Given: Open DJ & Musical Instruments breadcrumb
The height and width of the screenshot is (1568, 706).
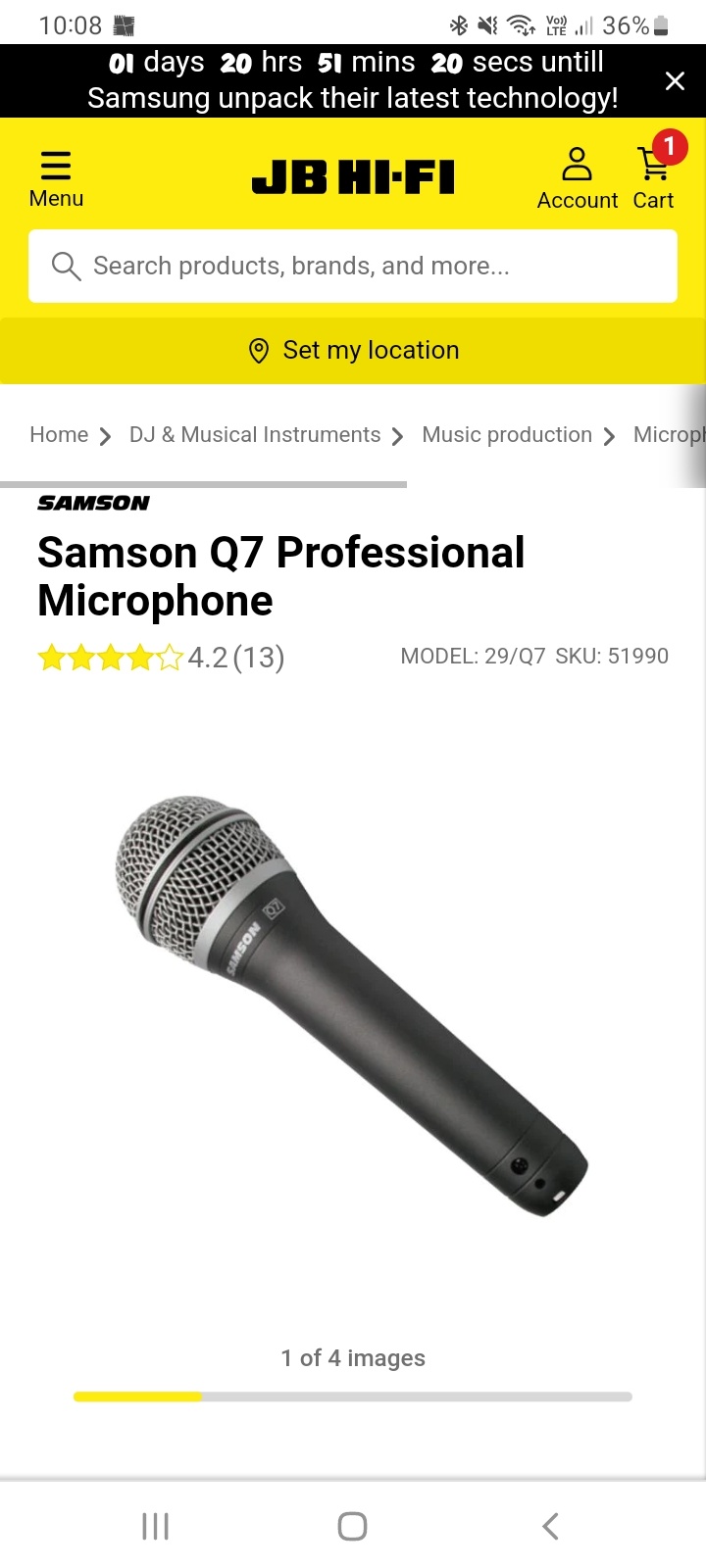Looking at the screenshot, I should [255, 435].
